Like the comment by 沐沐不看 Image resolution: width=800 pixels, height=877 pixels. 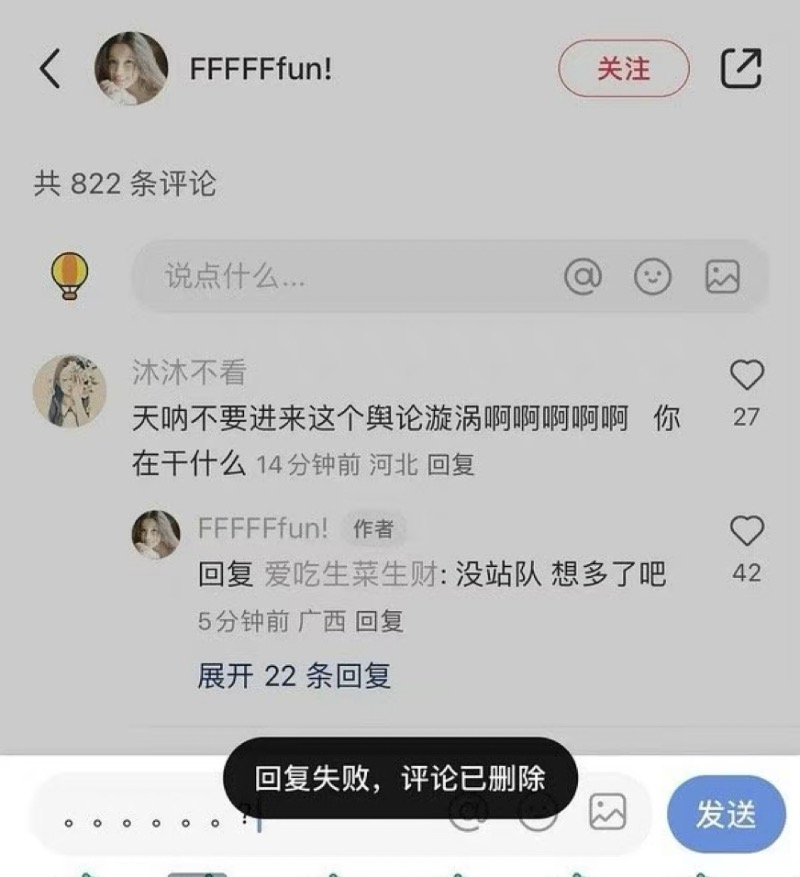point(746,376)
